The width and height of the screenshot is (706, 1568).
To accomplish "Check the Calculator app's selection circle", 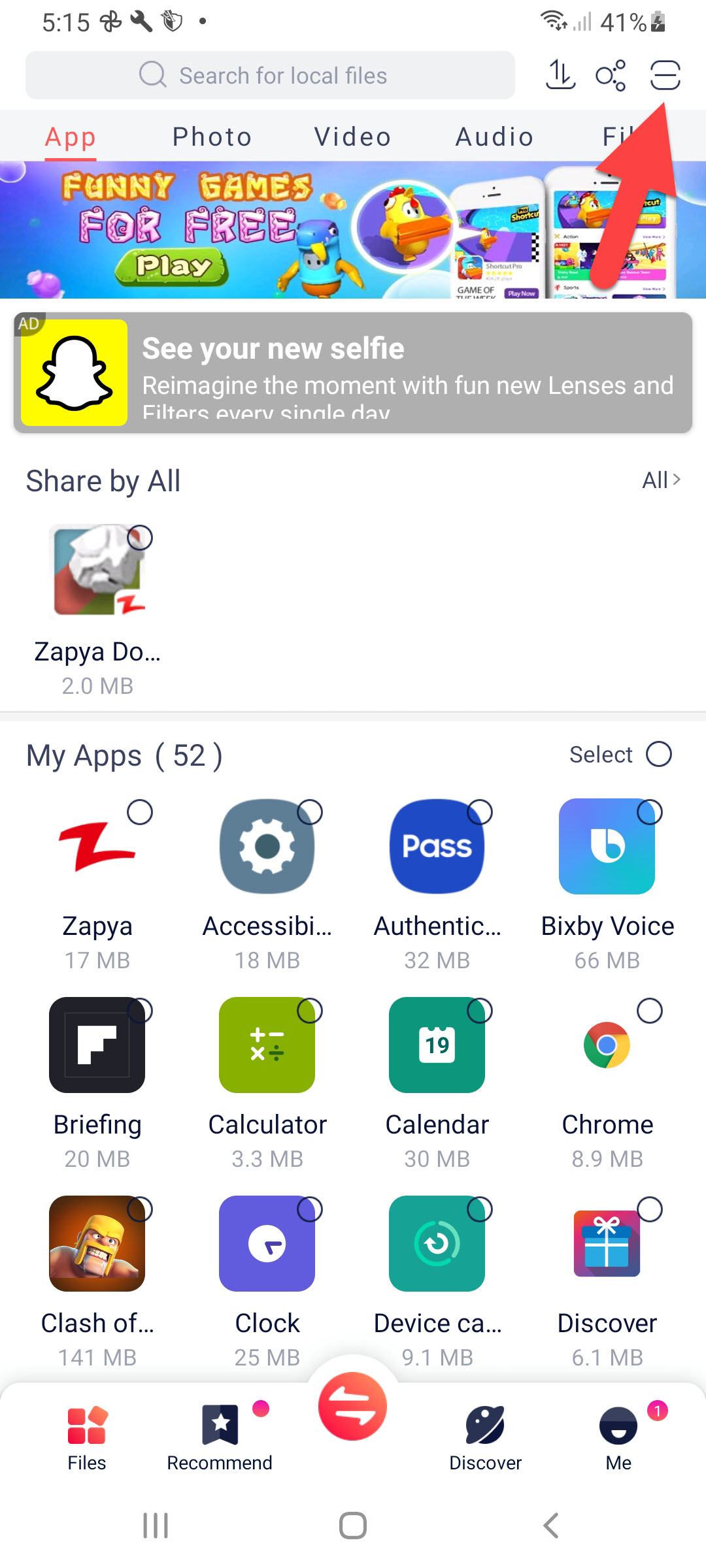I will [310, 1011].
